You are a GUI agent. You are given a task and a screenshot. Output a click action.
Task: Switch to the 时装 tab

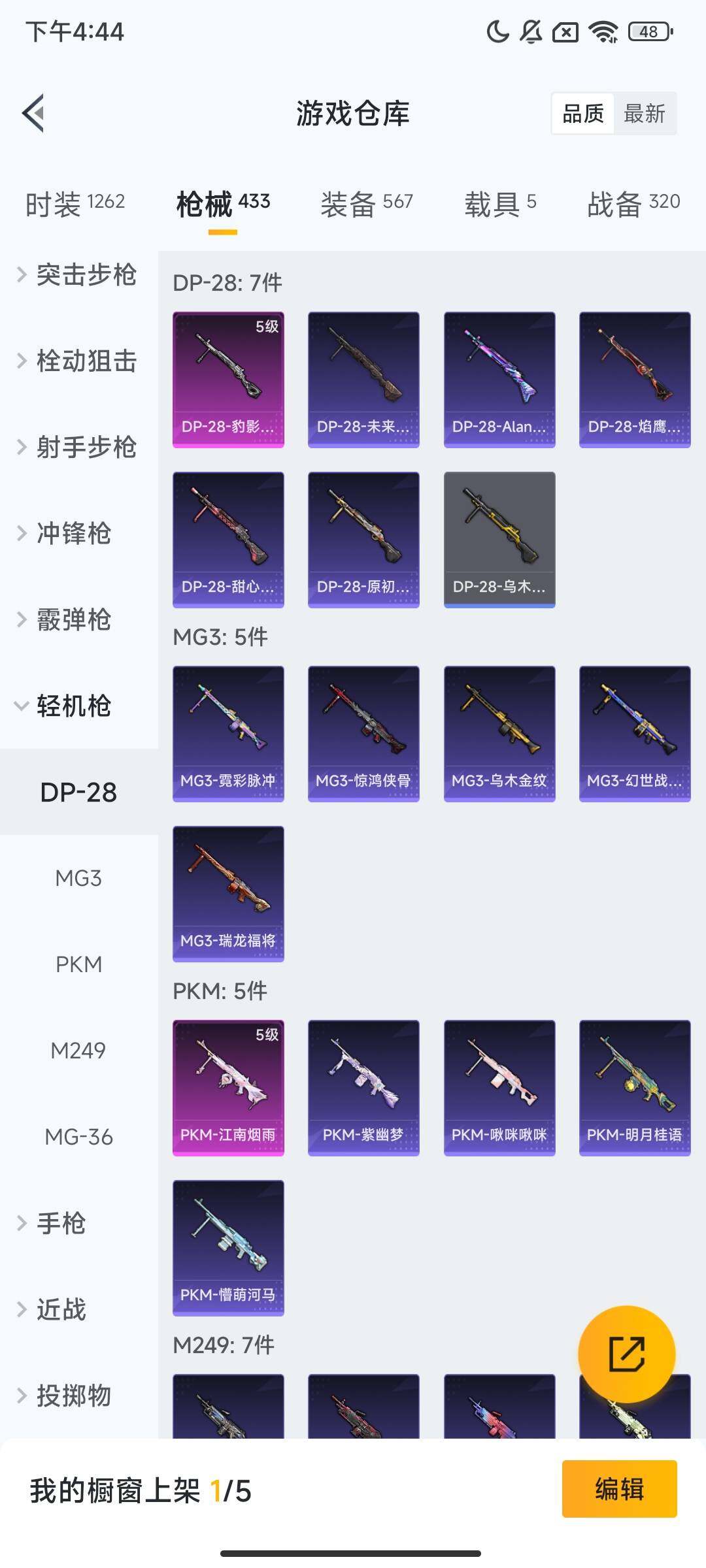point(75,204)
